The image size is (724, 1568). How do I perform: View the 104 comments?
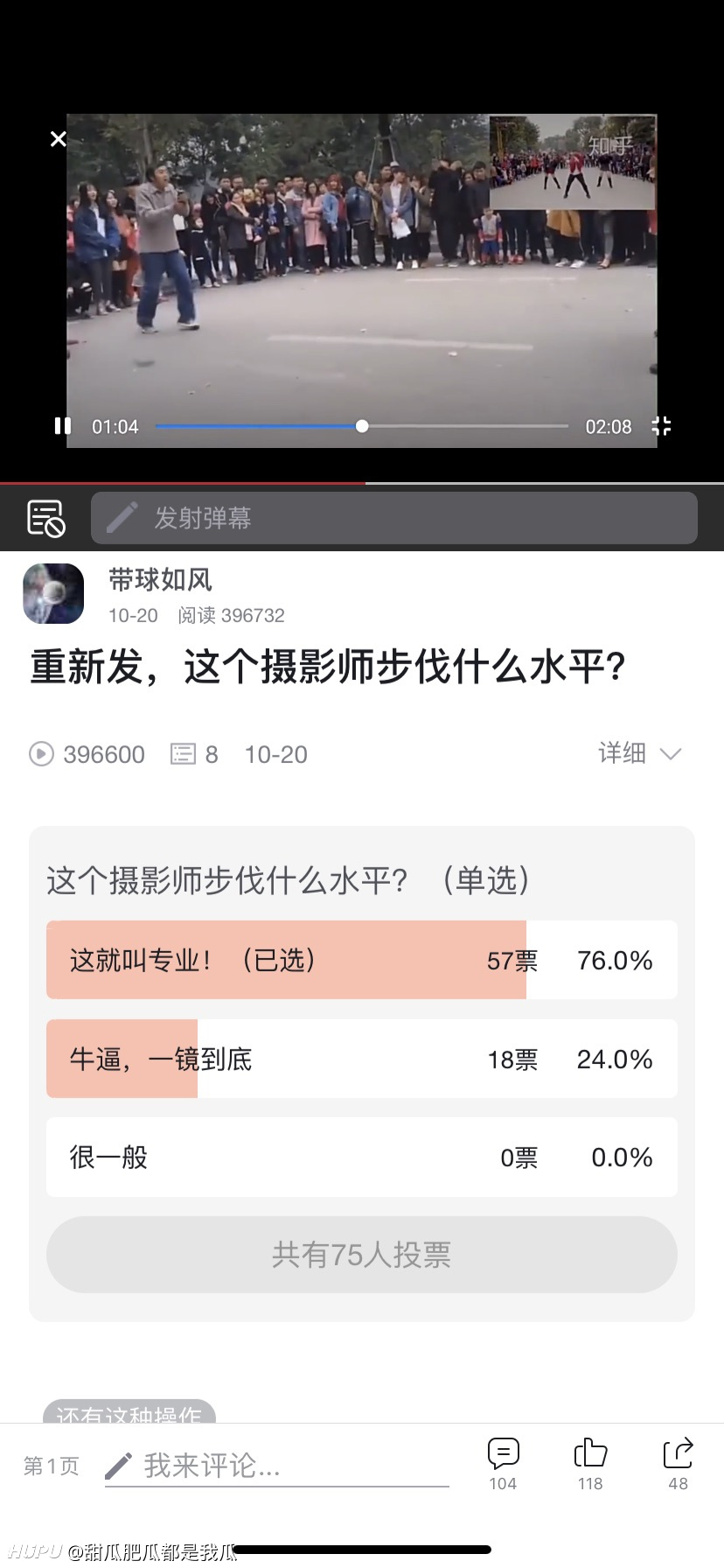click(503, 1464)
